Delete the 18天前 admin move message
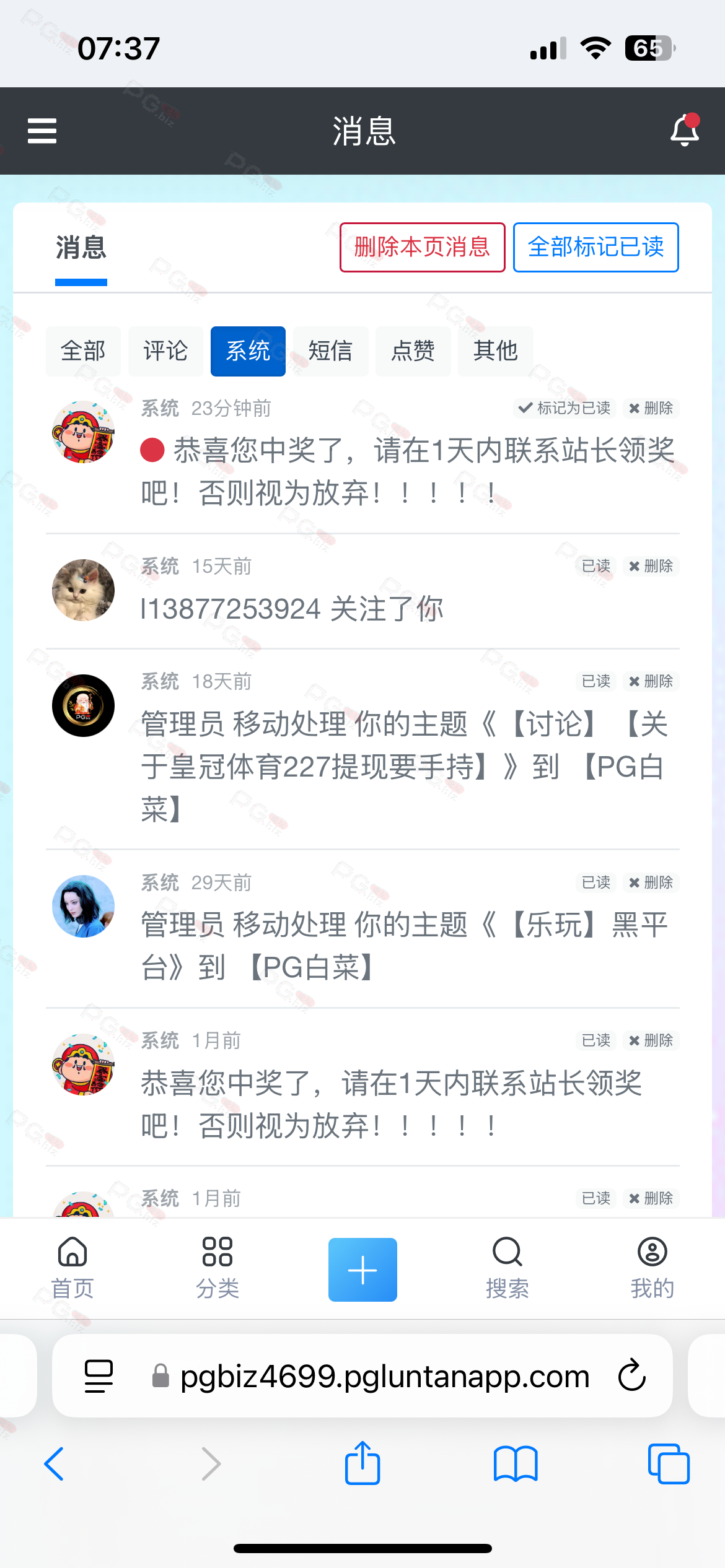This screenshot has height=1568, width=725. pyautogui.click(x=651, y=681)
